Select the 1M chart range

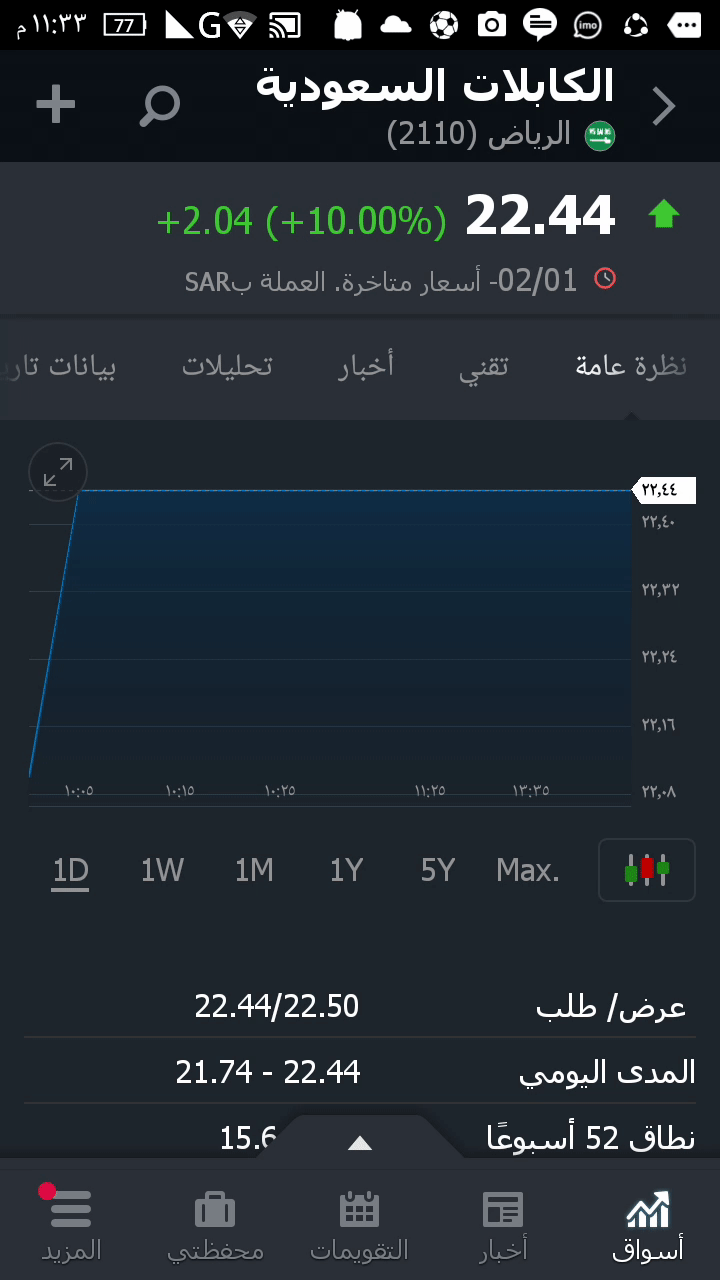point(254,871)
